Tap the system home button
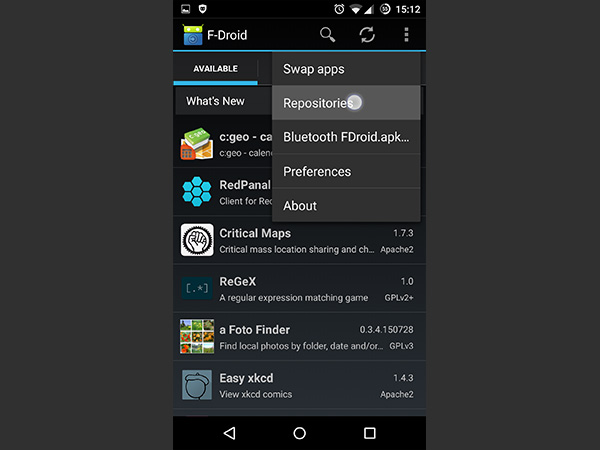This screenshot has width=600, height=450. [x=299, y=432]
